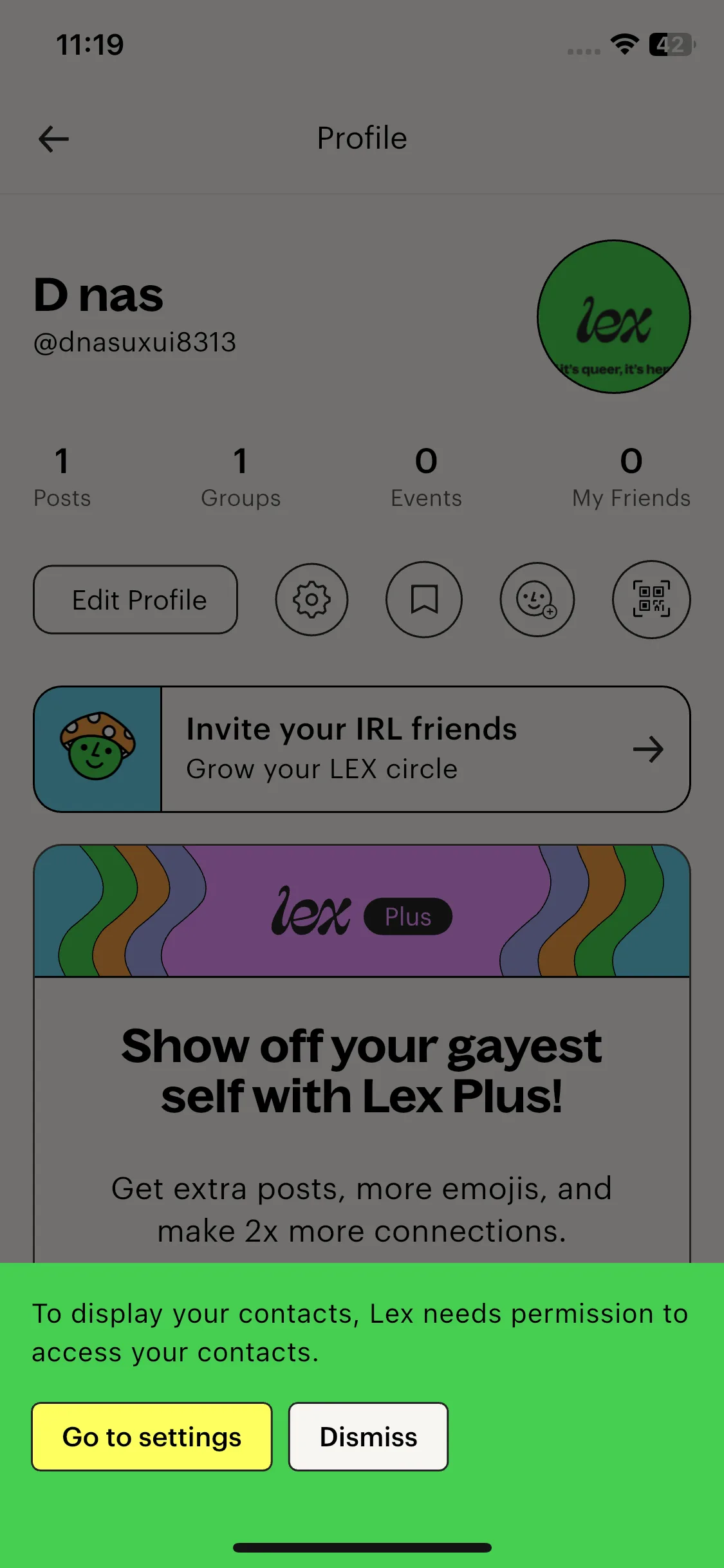Open saved bookmarks icon

coord(424,600)
